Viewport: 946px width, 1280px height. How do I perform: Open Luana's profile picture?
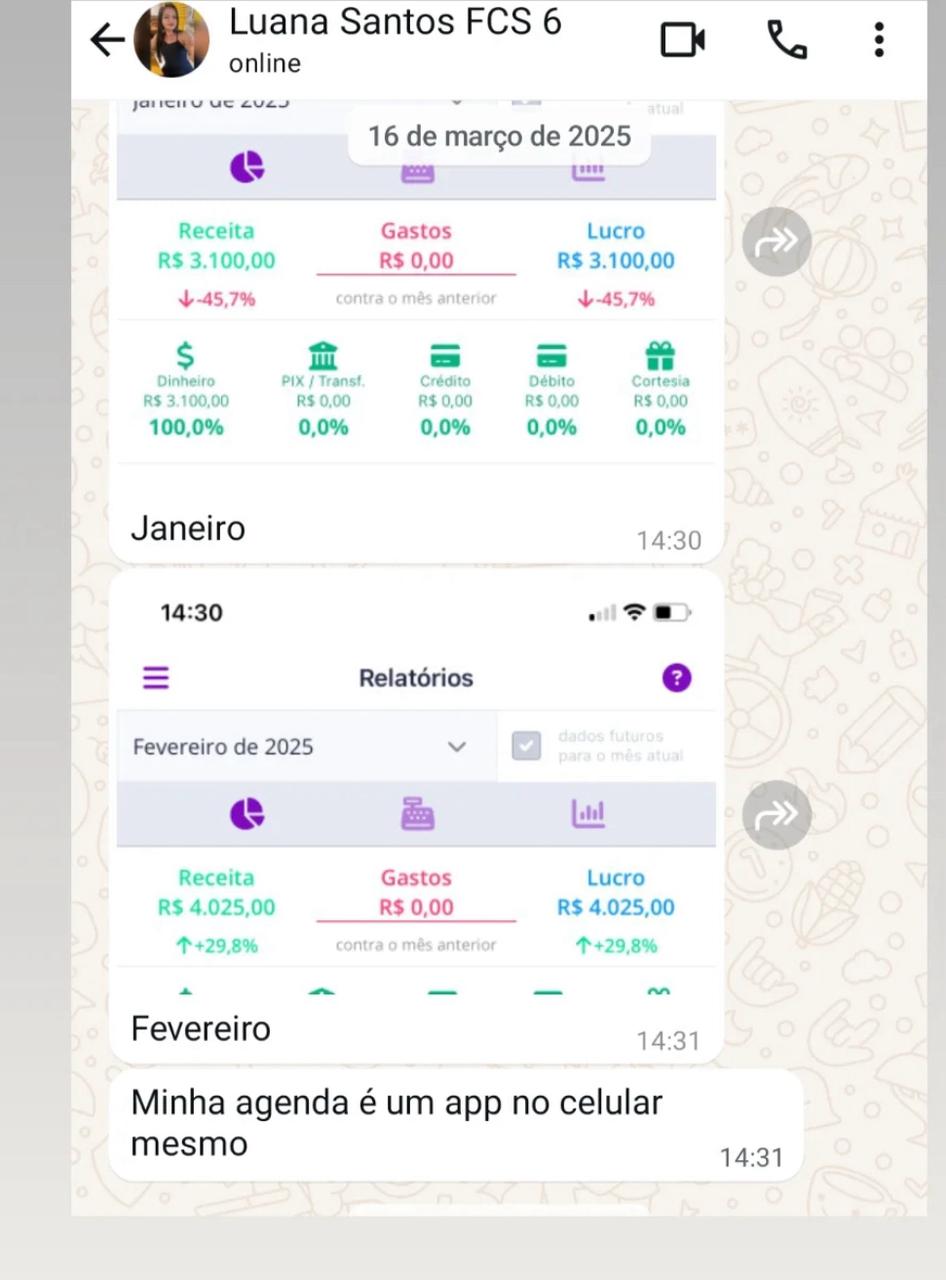tap(171, 40)
